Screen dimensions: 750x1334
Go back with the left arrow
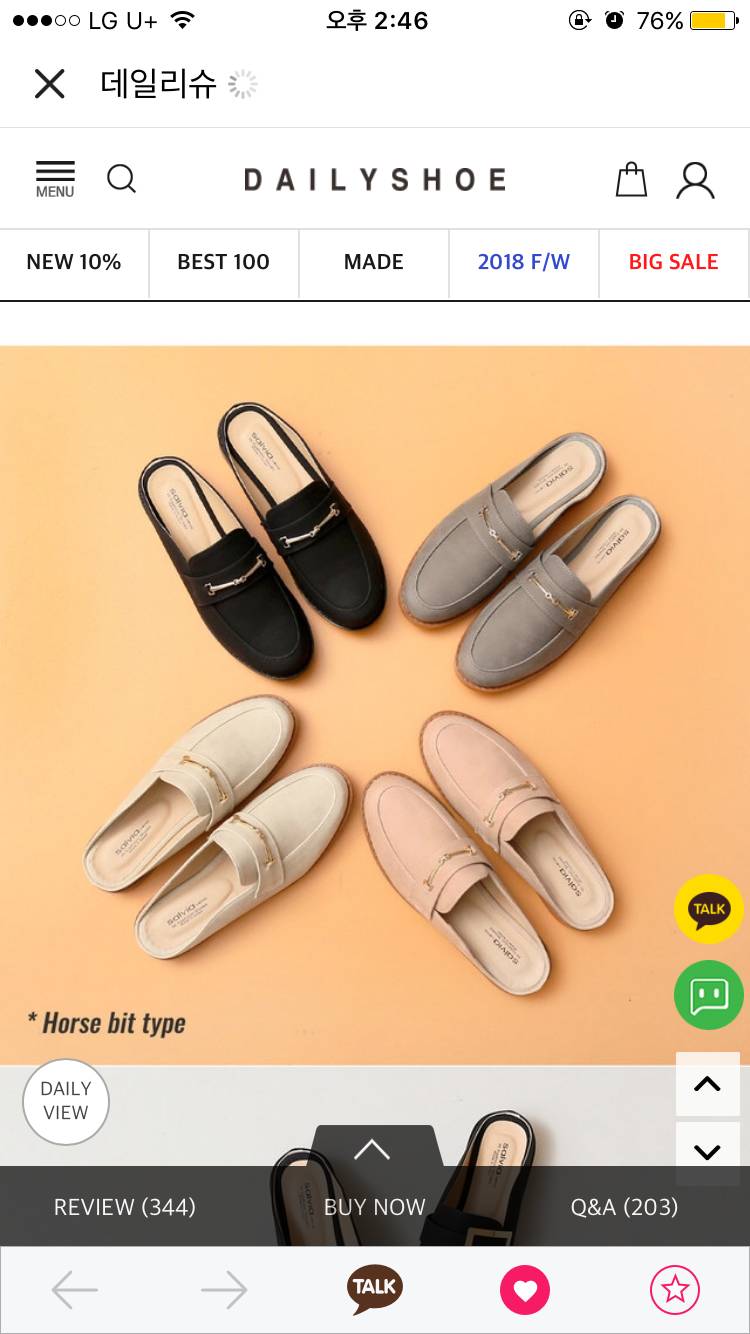(75, 1290)
